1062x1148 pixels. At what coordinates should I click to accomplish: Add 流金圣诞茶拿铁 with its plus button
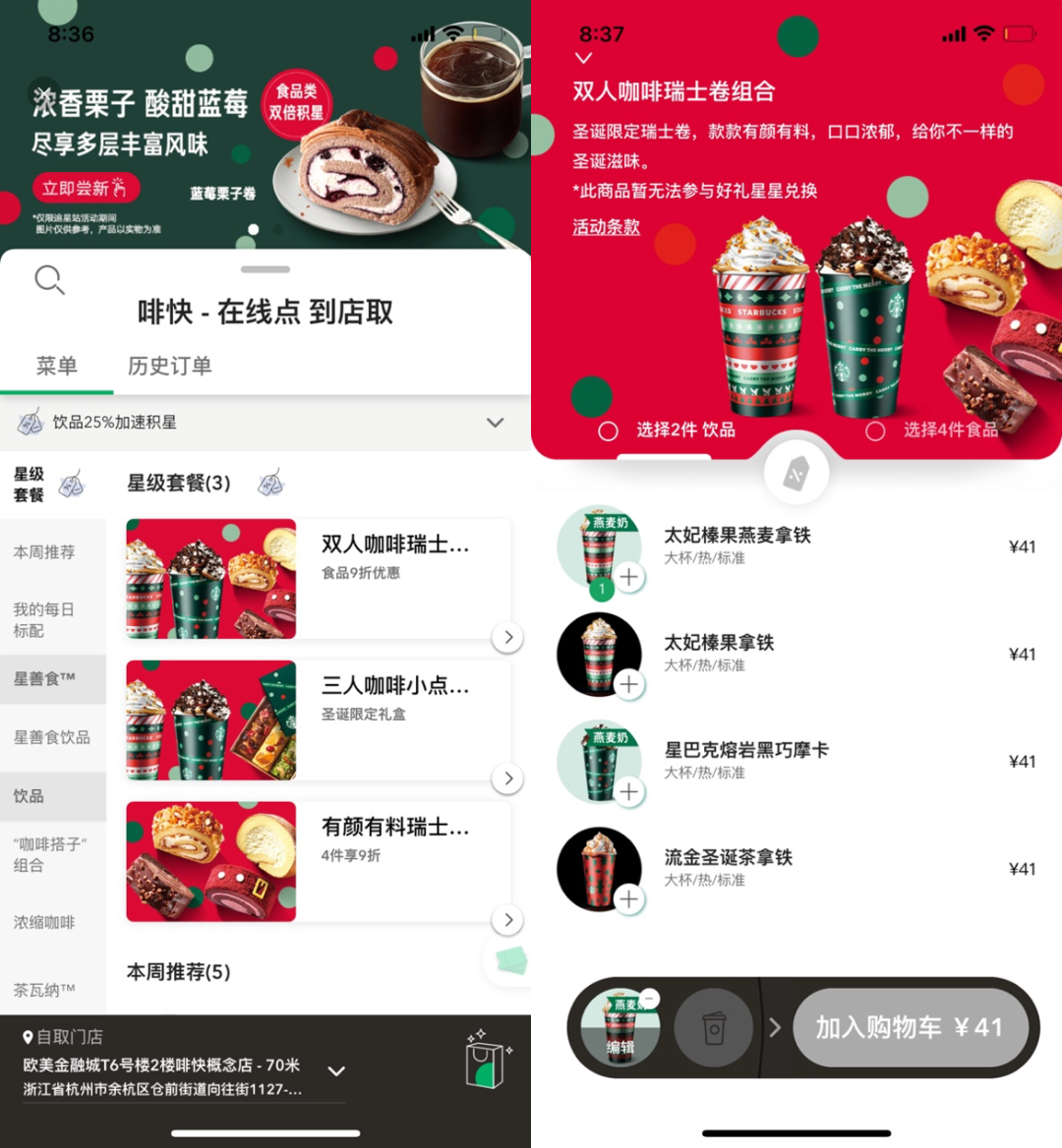(629, 898)
